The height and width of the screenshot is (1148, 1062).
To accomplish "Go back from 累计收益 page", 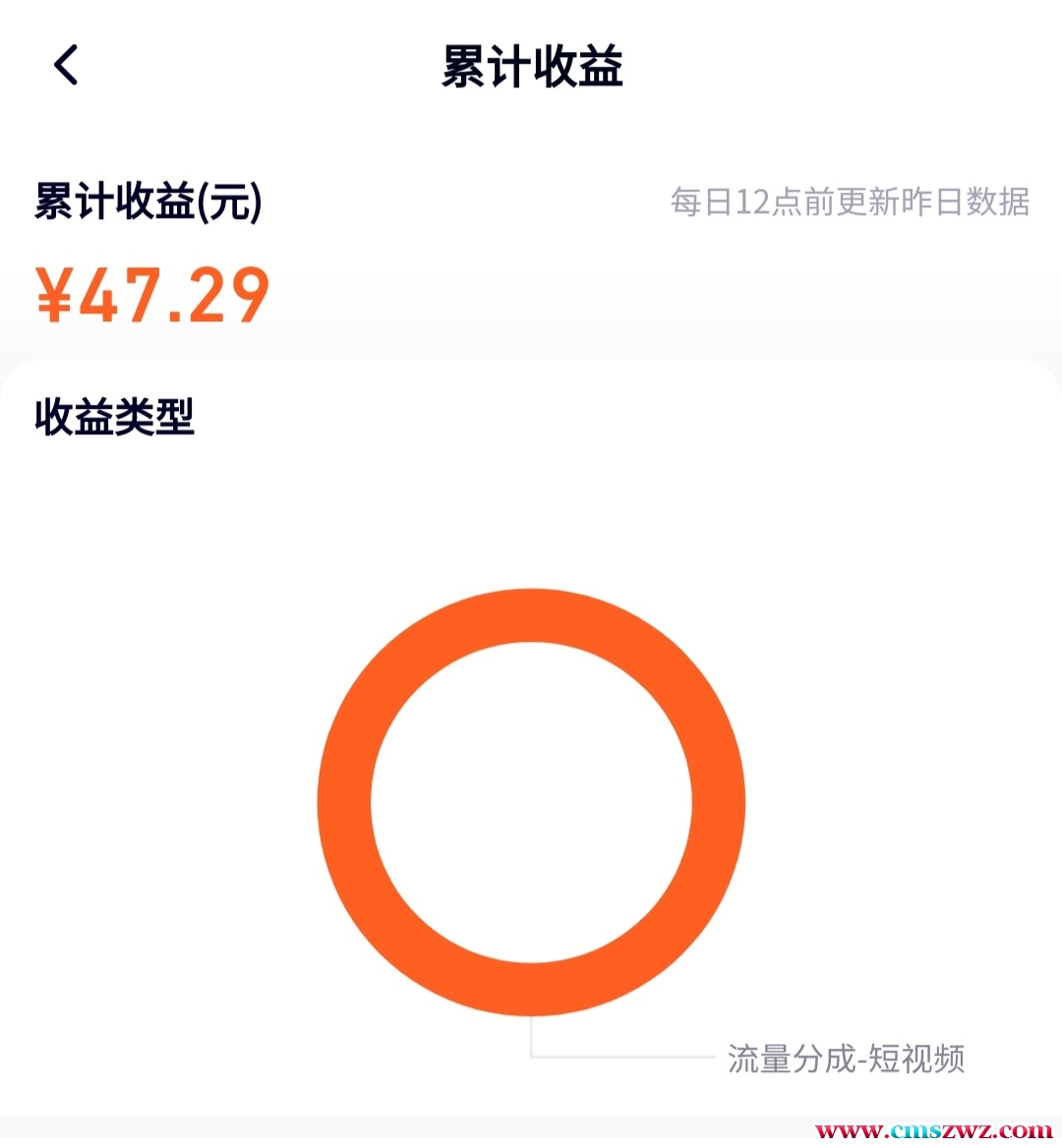I will (66, 66).
